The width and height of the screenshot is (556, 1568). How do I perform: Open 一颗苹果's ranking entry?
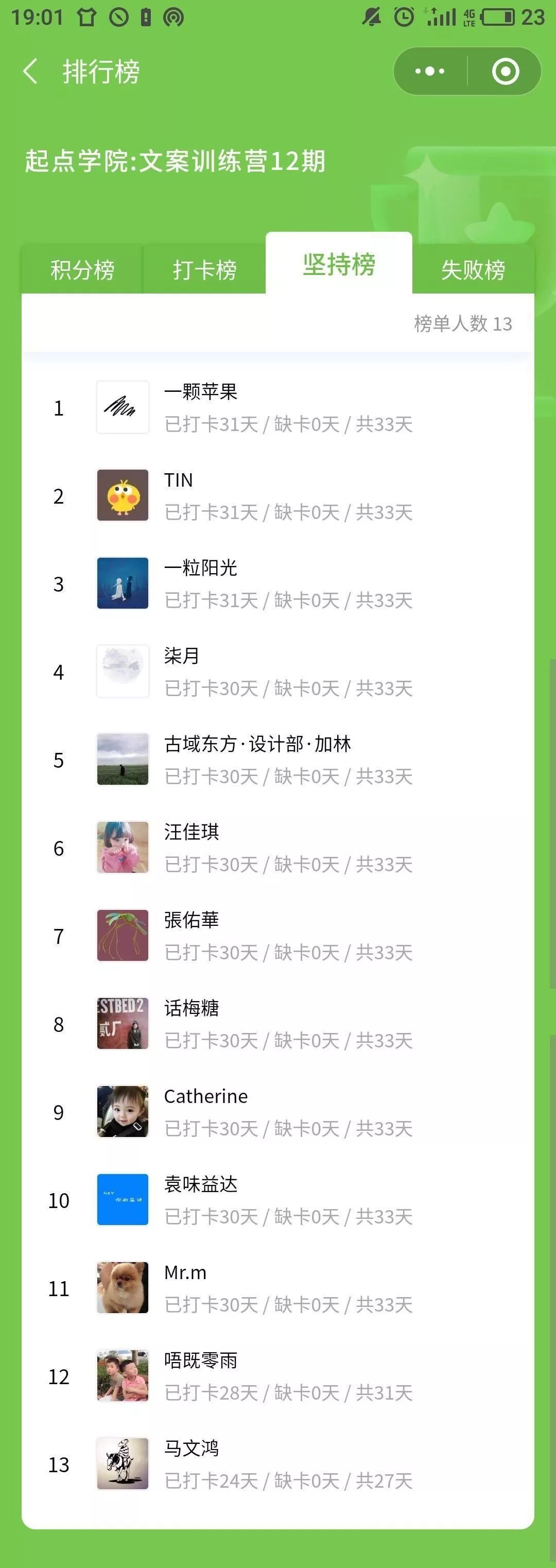pos(277,408)
